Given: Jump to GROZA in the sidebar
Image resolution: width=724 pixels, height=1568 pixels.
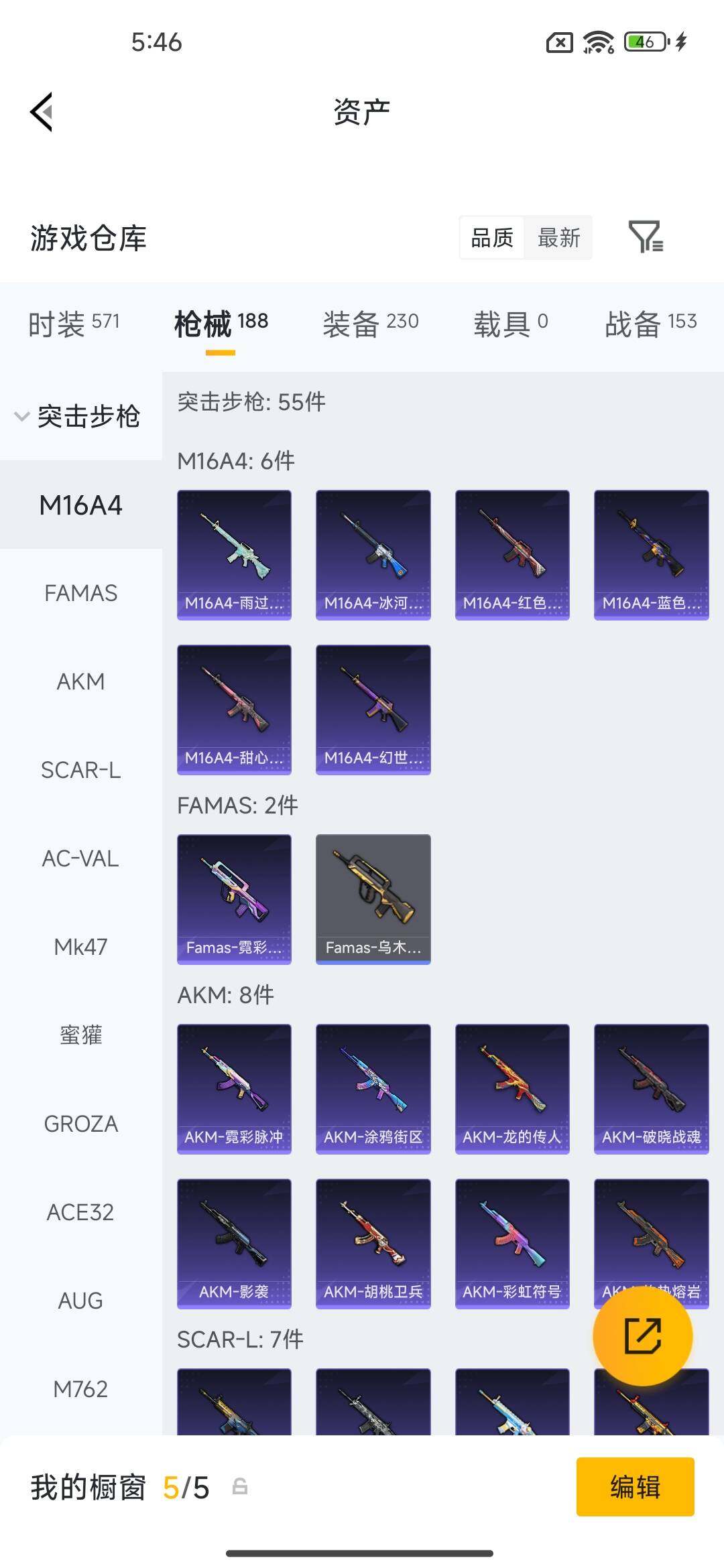Looking at the screenshot, I should (80, 1124).
